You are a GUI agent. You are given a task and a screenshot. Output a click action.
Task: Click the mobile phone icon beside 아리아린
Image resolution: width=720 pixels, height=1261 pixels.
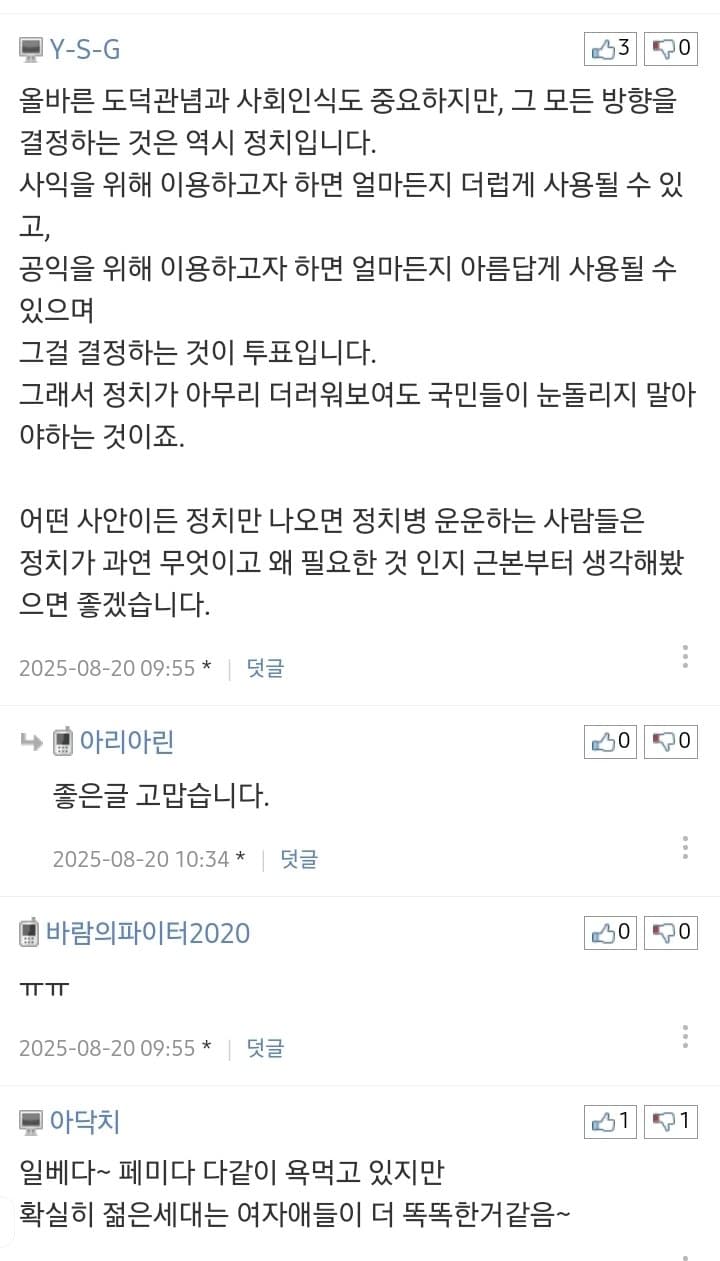(62, 742)
